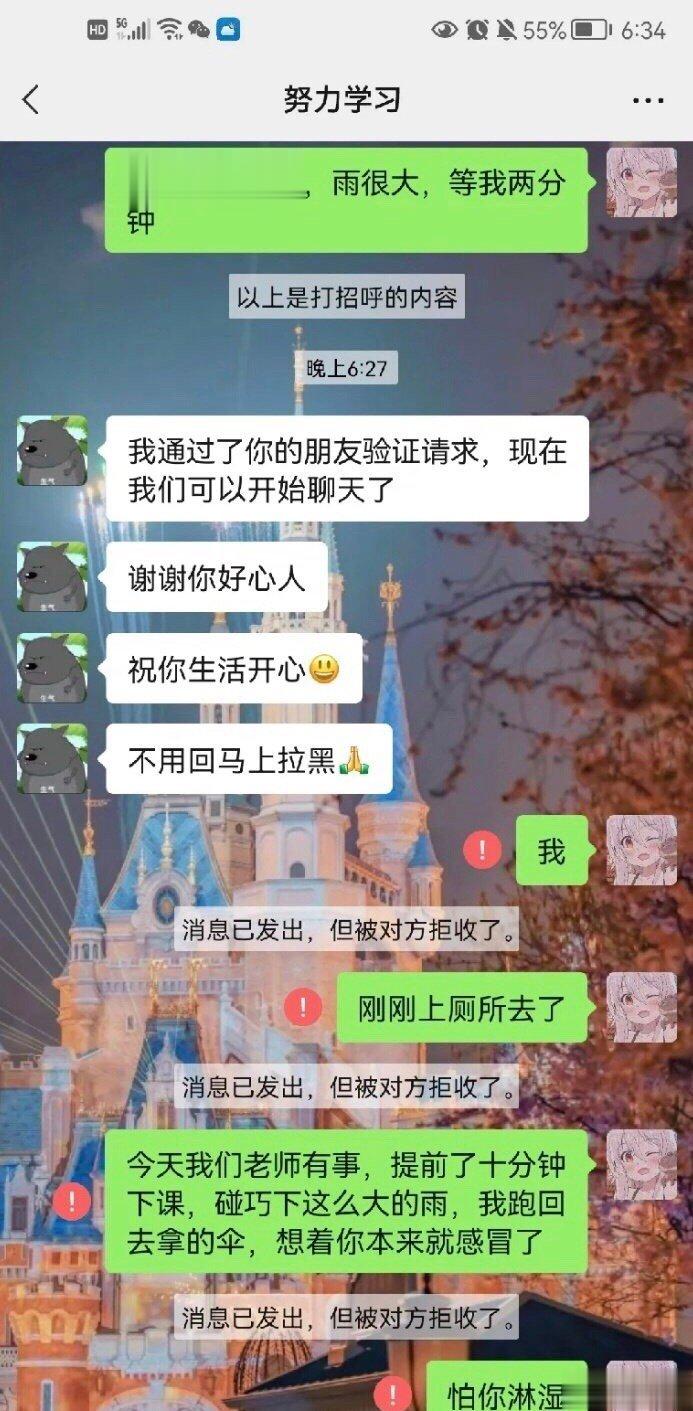Tap resend icon beside 今天我们老师有事 message
Screen dimensions: 693x1411
72,1201
